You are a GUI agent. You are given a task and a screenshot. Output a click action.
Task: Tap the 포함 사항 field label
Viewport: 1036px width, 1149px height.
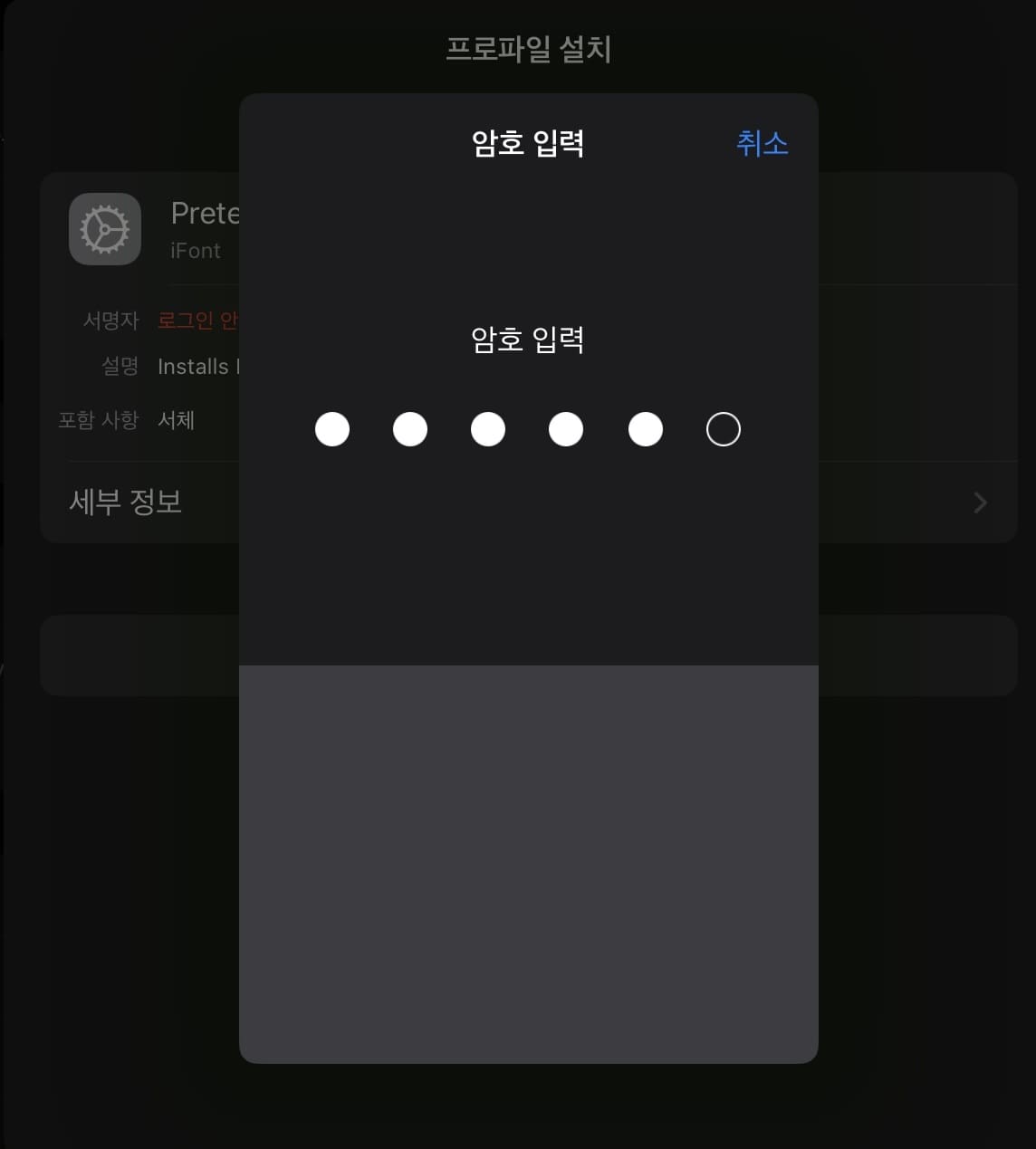pyautogui.click(x=98, y=421)
